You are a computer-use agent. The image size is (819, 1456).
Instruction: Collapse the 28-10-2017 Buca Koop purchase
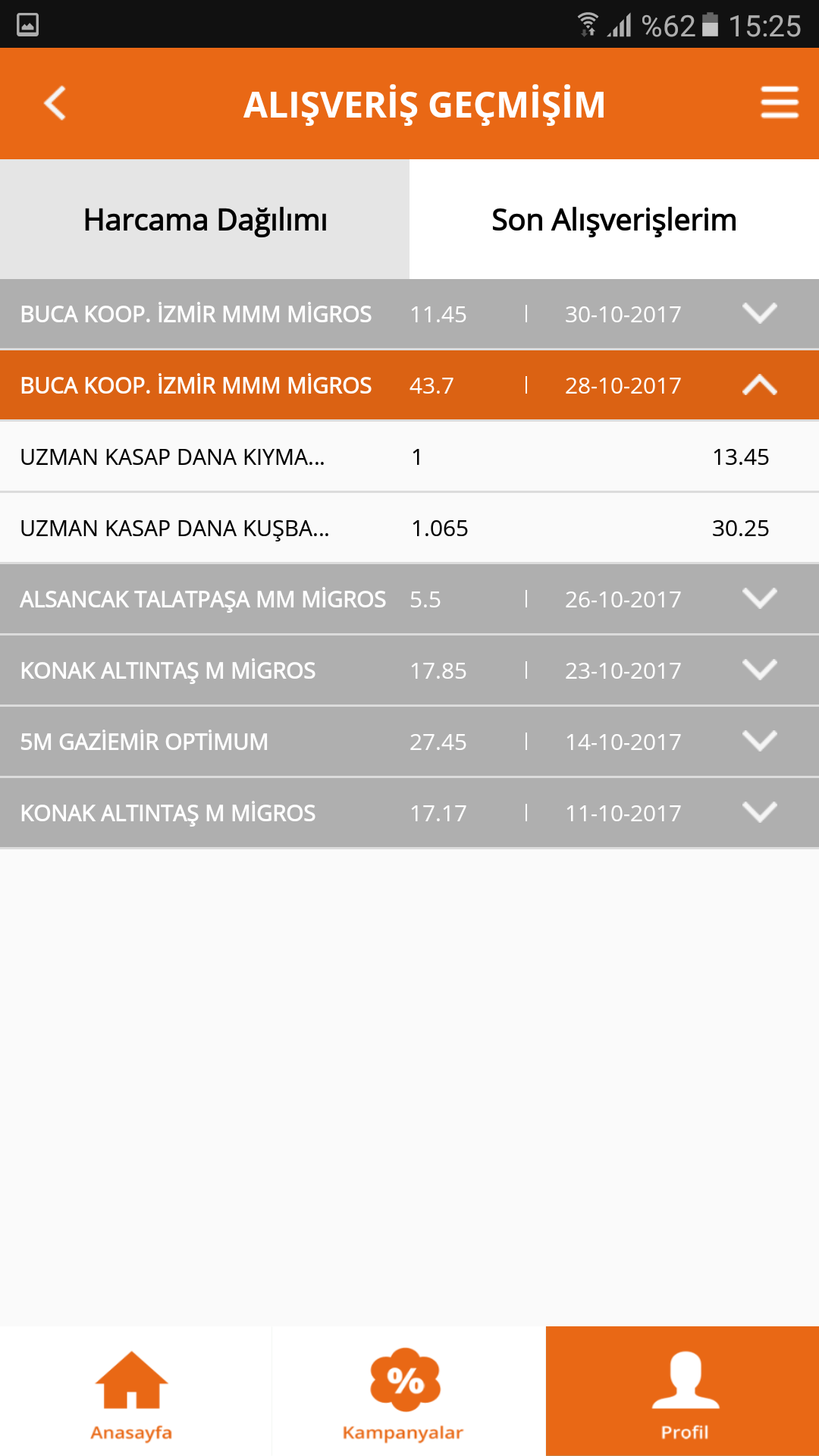(x=759, y=385)
